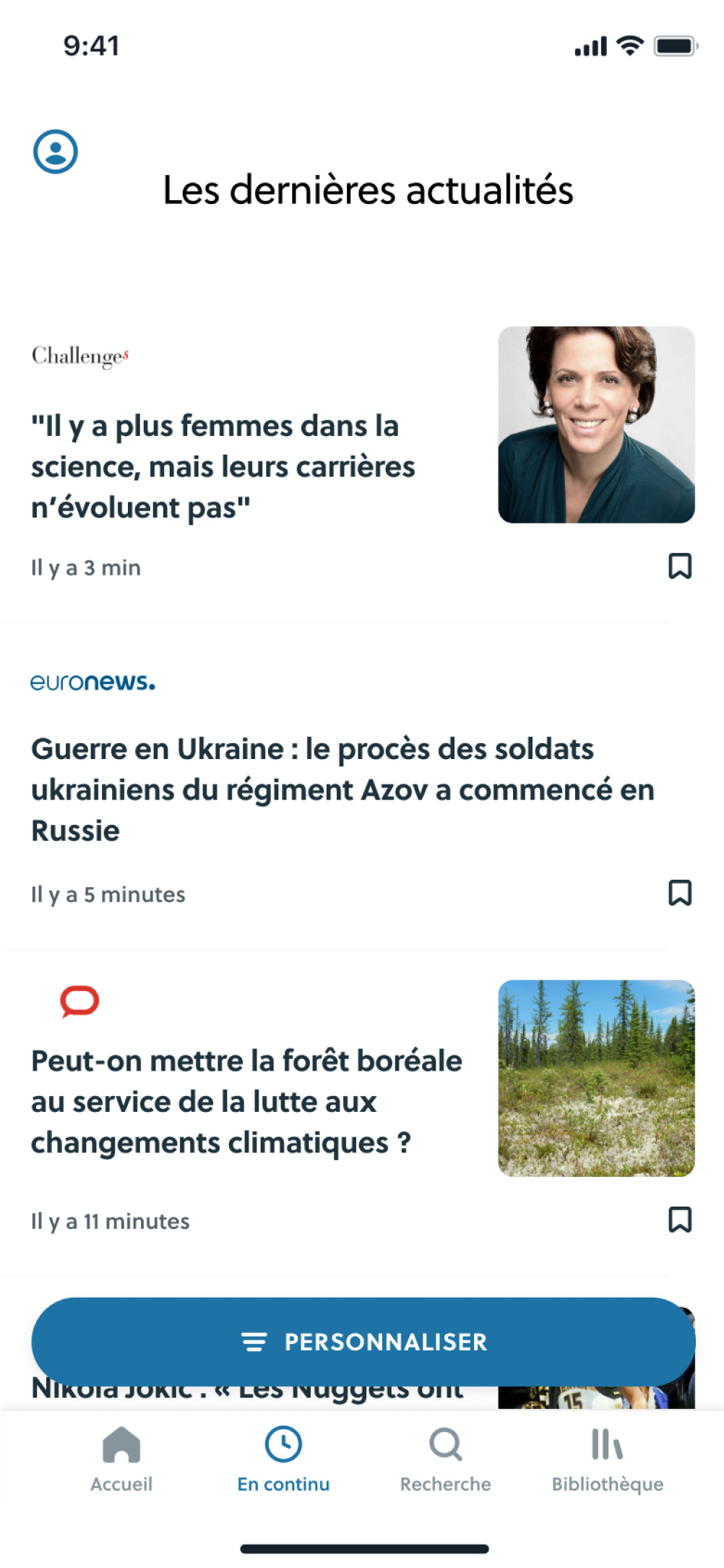724x1568 pixels.
Task: Select the Challenges publication logo
Action: tap(79, 355)
